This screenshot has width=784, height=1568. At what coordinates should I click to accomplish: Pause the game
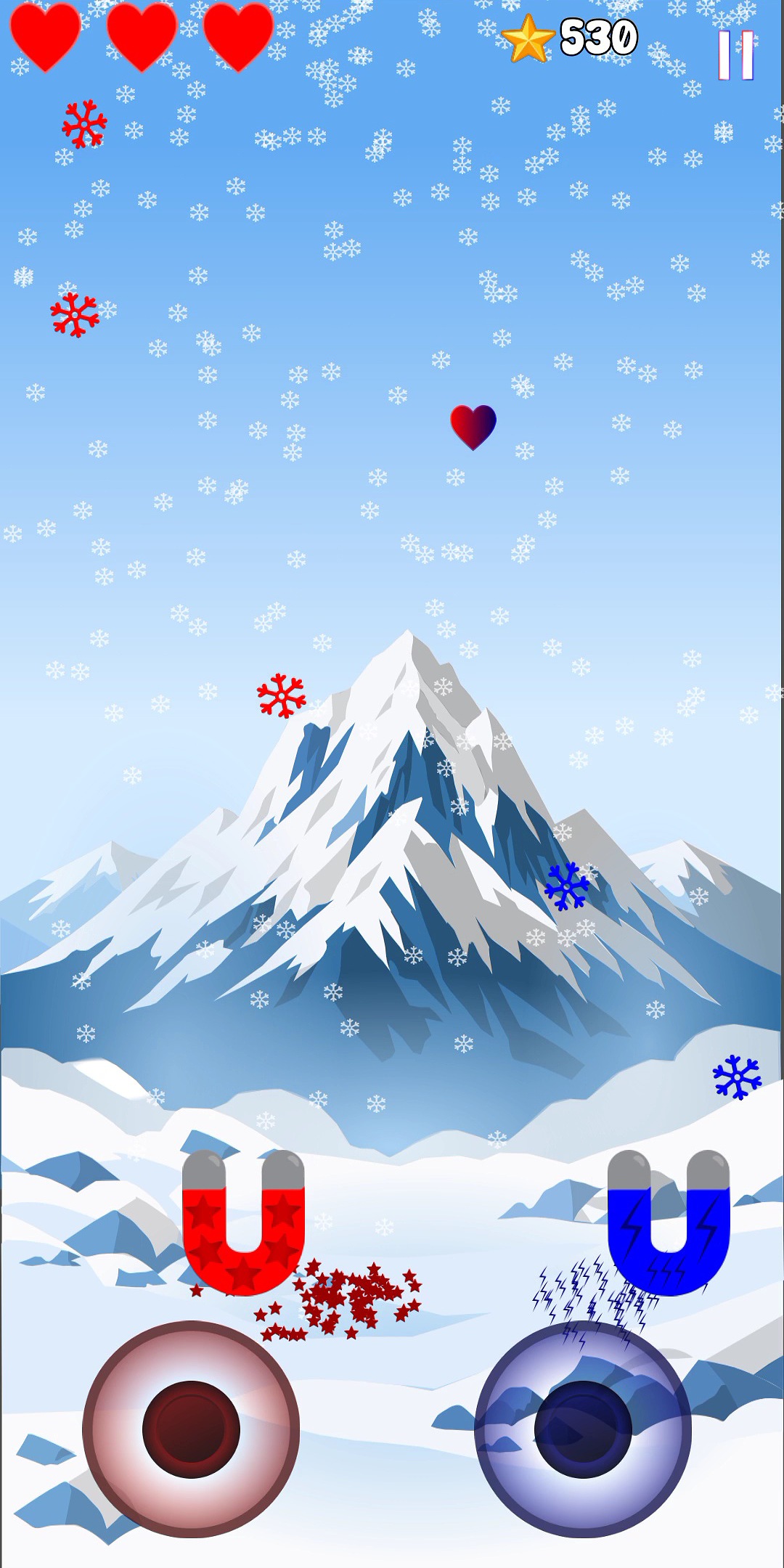coord(735,55)
